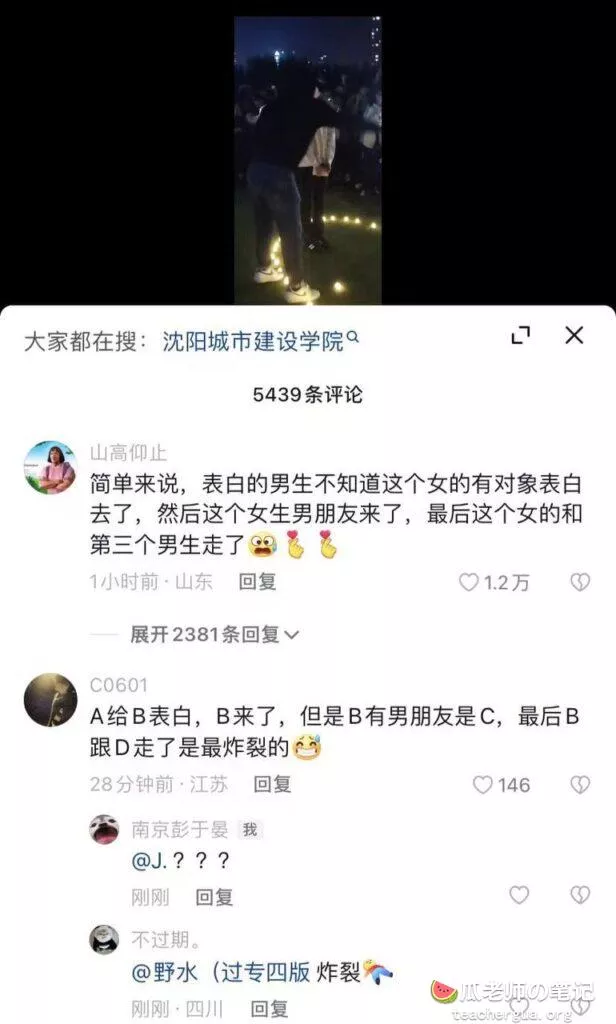Open 山高仰止's profile avatar
Image resolution: width=616 pixels, height=1024 pixels.
coord(50,467)
